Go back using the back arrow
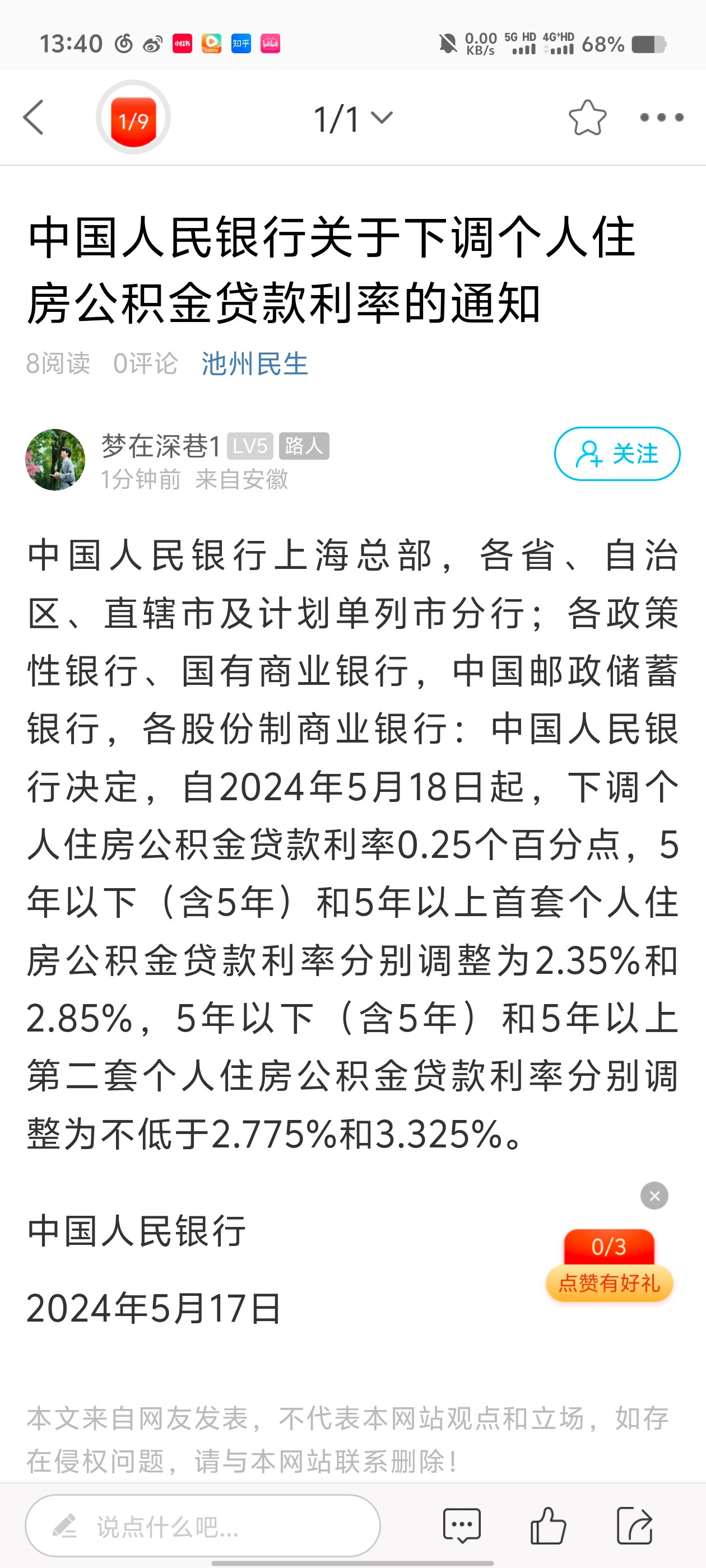 click(34, 118)
